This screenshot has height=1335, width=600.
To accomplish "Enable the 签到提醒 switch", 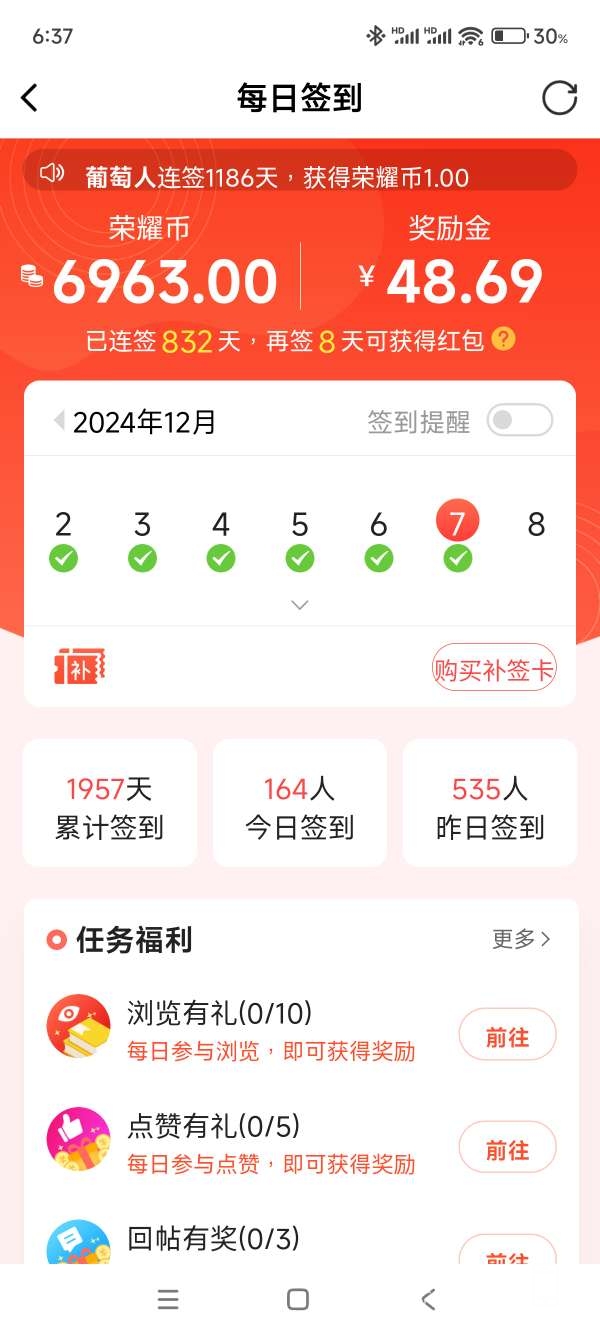I will (x=519, y=421).
